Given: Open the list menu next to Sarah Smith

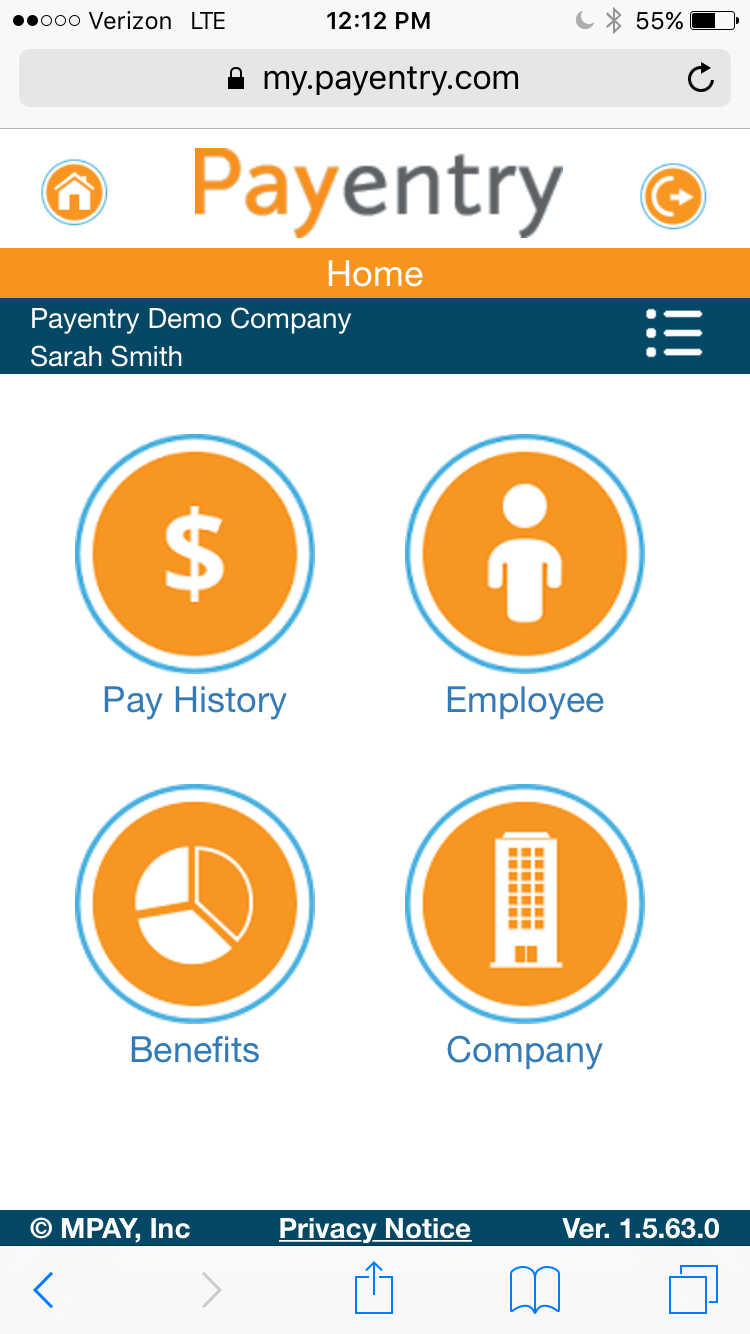Looking at the screenshot, I should coord(674,334).
